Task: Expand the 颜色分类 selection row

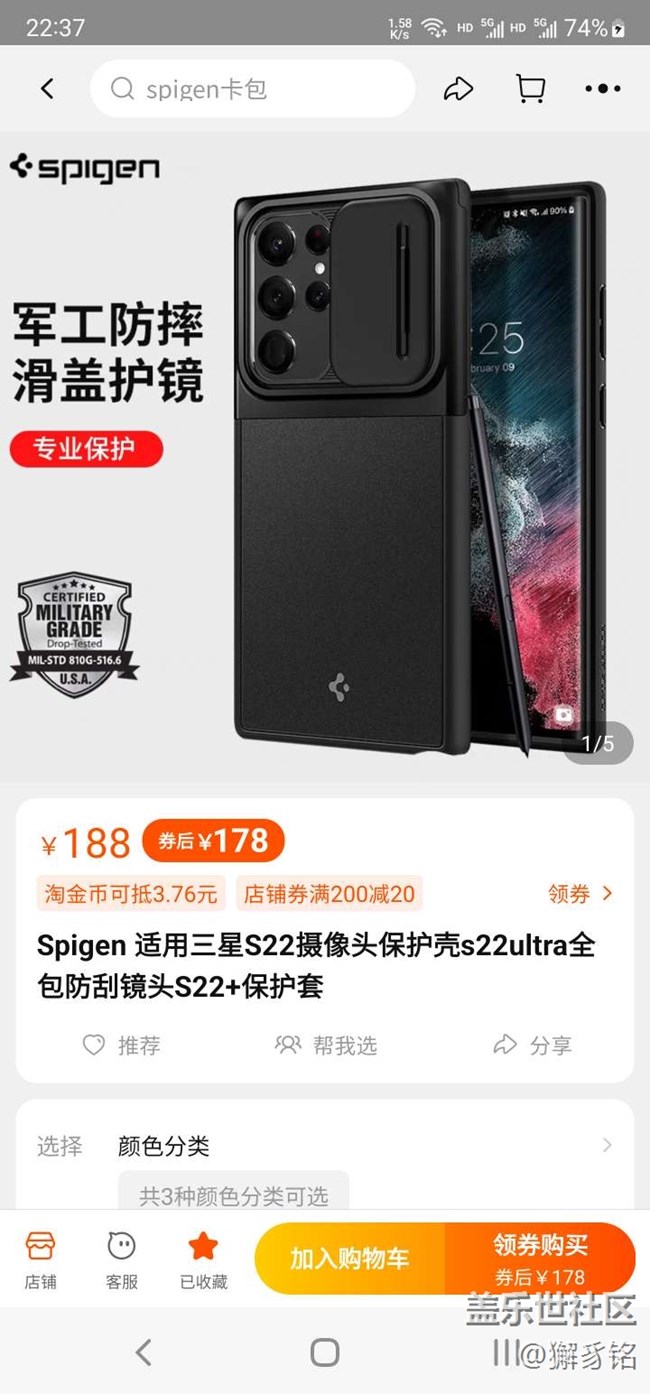Action: point(325,1146)
